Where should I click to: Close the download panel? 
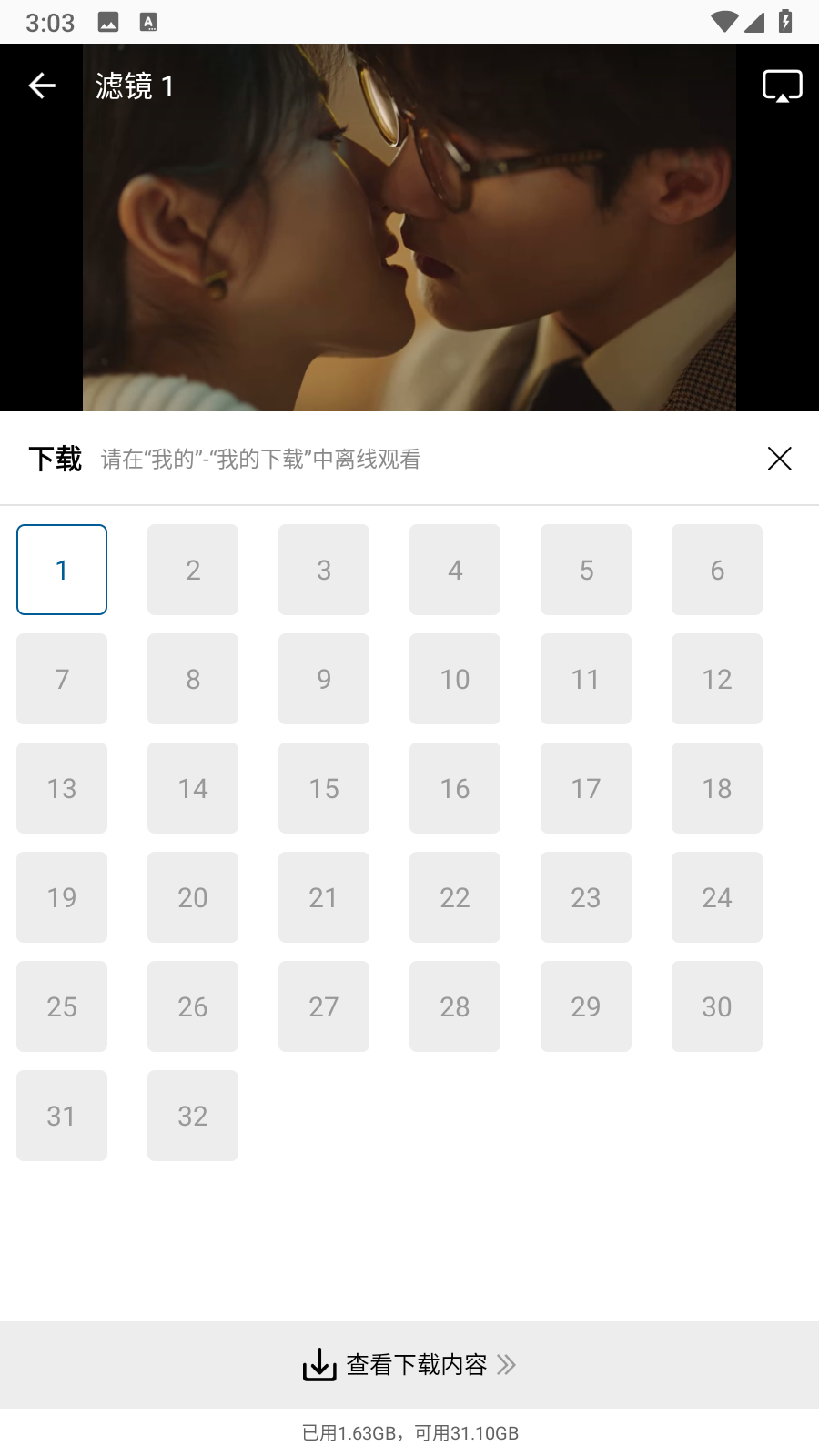(779, 459)
